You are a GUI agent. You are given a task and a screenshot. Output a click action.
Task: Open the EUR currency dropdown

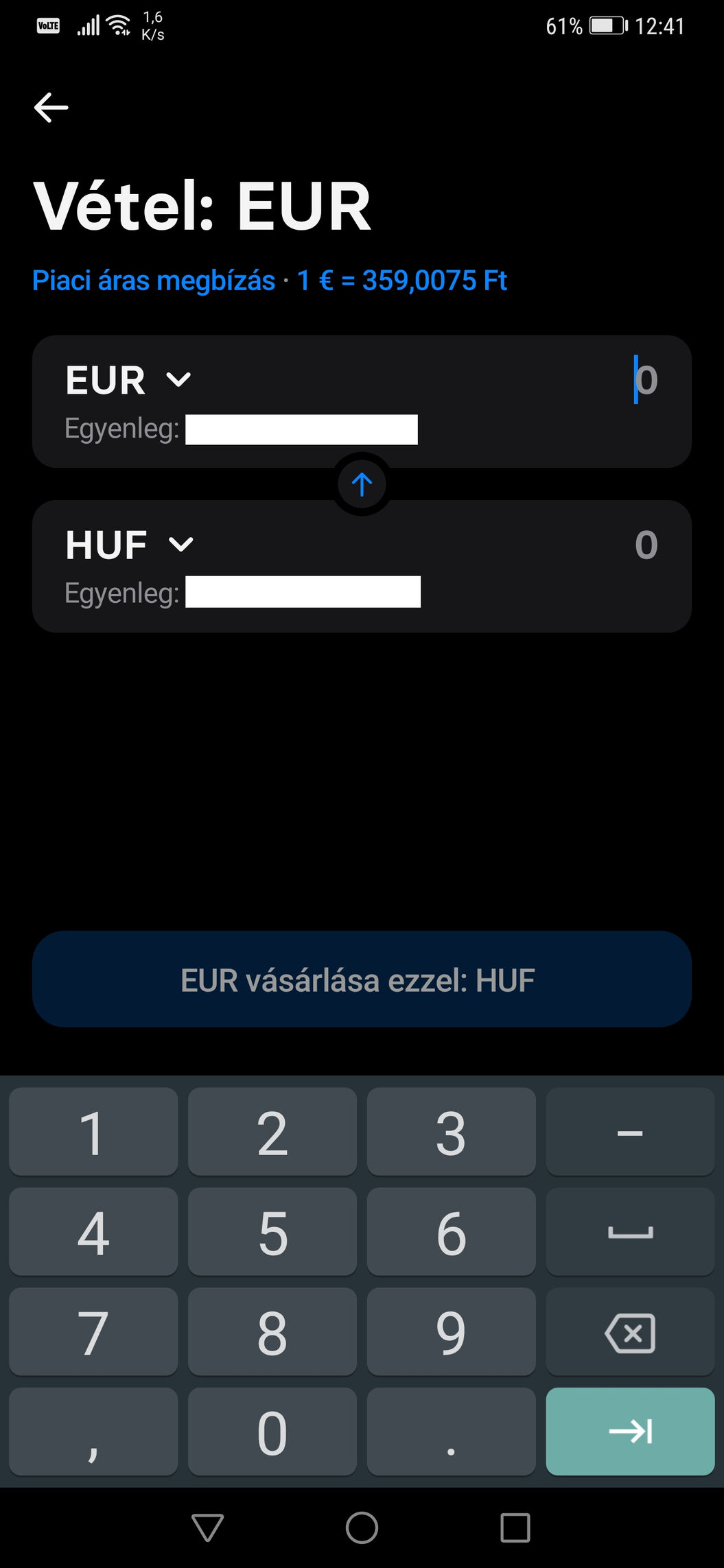[128, 380]
